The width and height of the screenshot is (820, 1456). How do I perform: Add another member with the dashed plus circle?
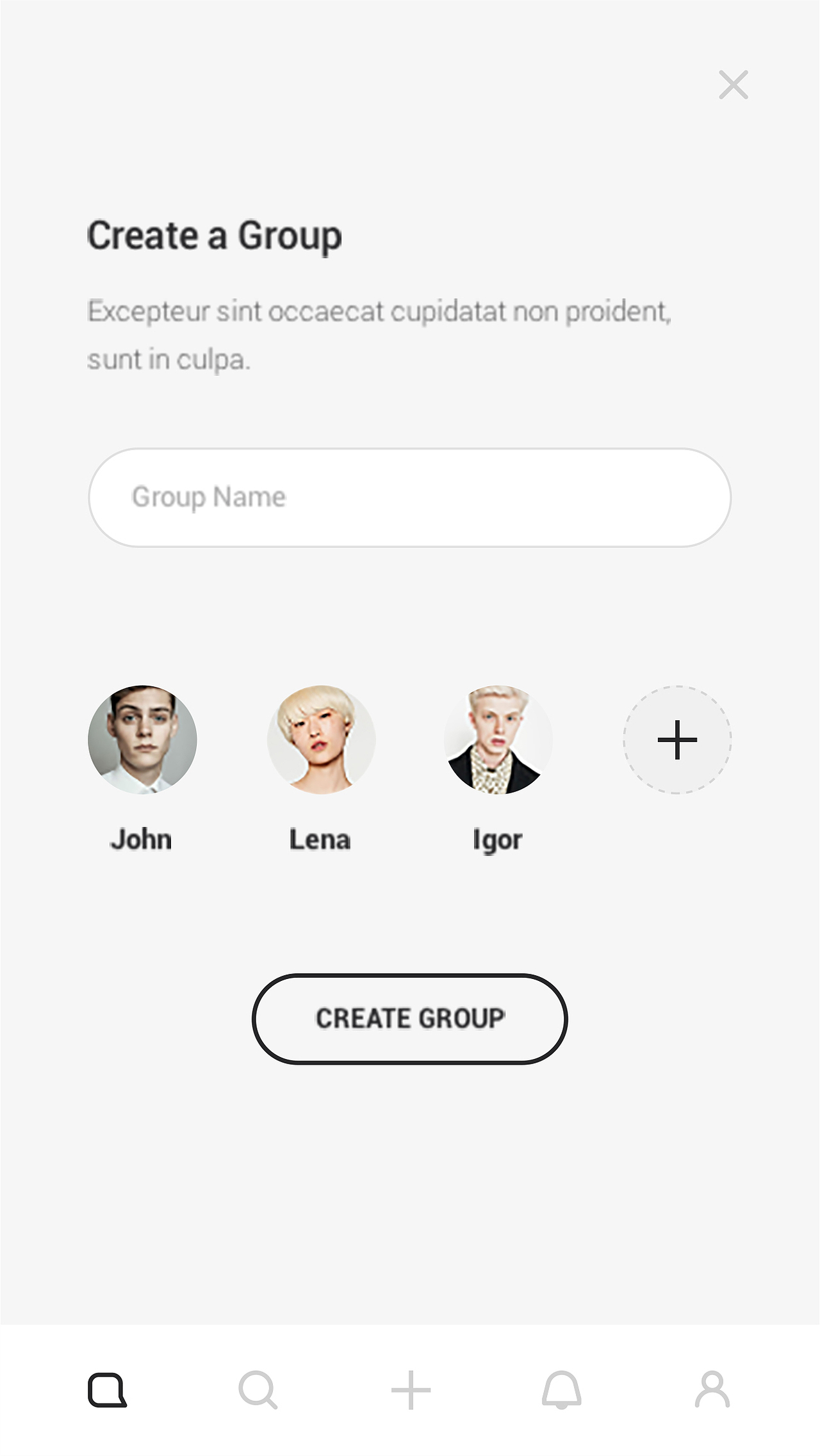(x=677, y=740)
